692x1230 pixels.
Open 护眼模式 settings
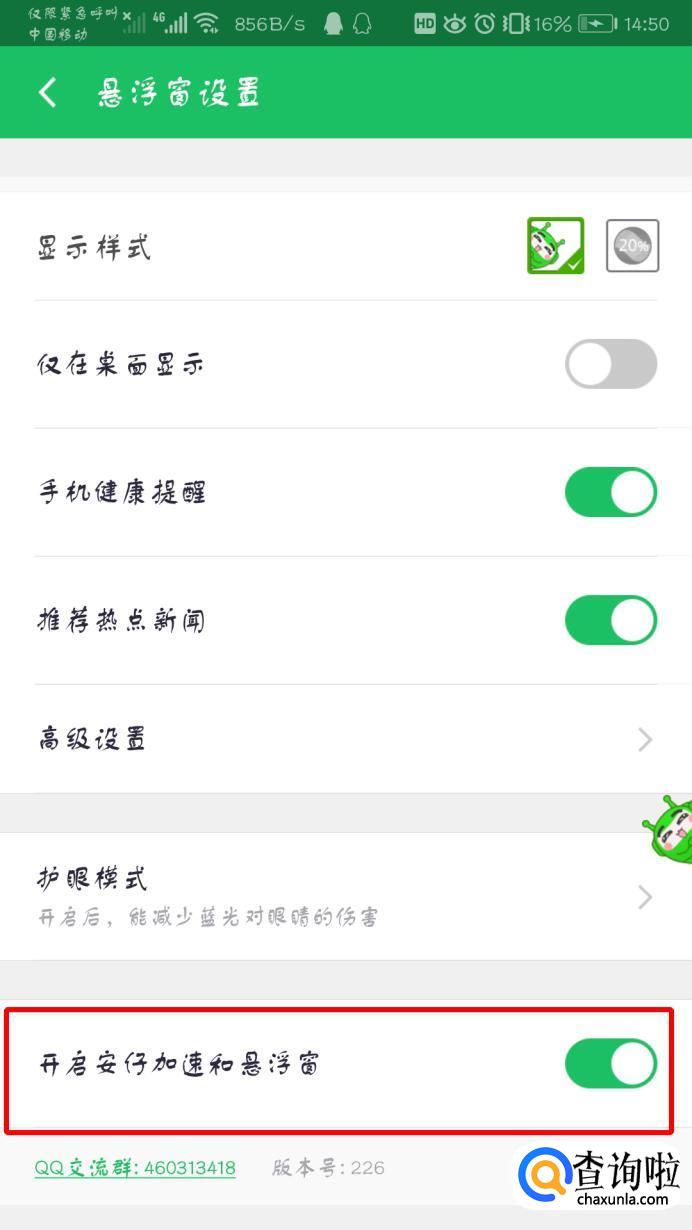coord(345,896)
